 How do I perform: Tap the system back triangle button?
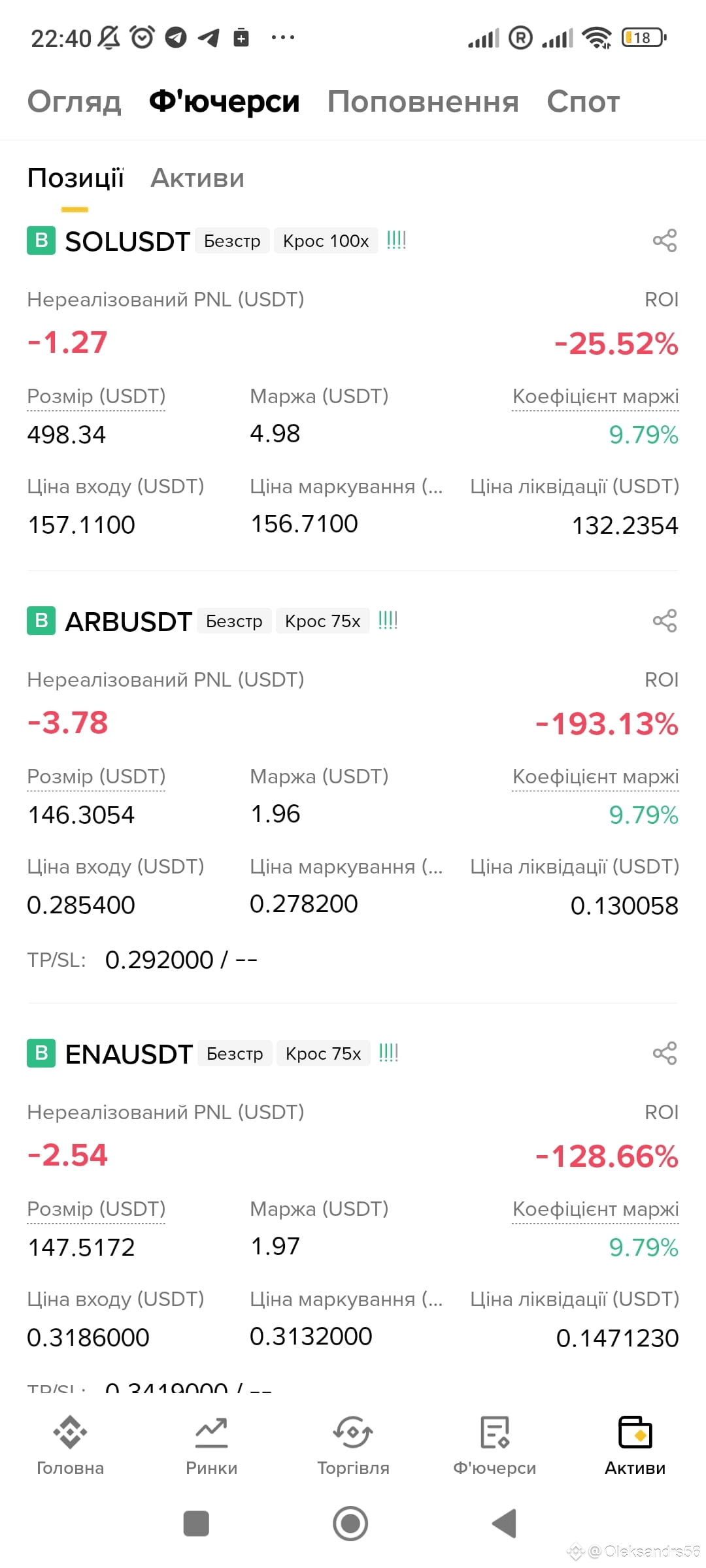point(504,1524)
